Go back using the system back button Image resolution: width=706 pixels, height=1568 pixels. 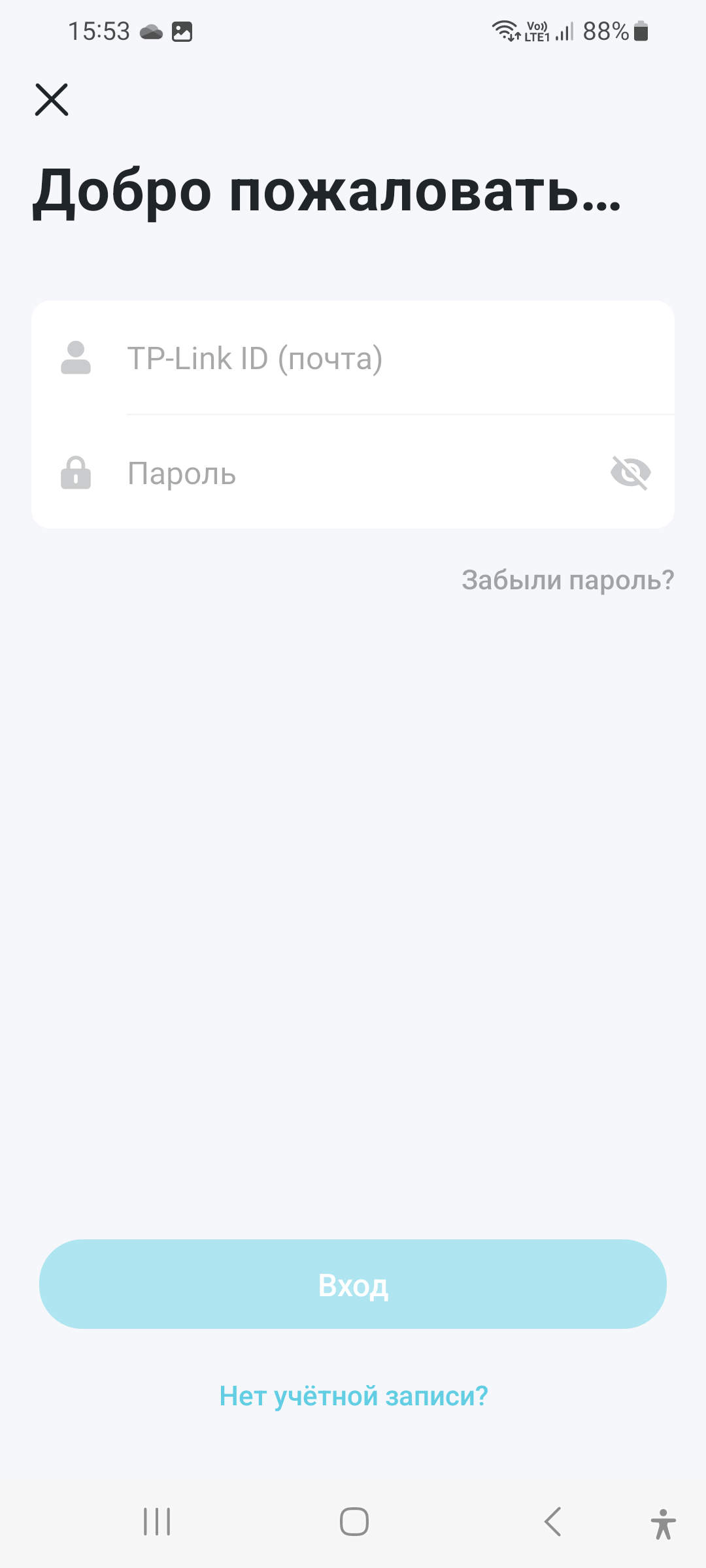point(553,1522)
